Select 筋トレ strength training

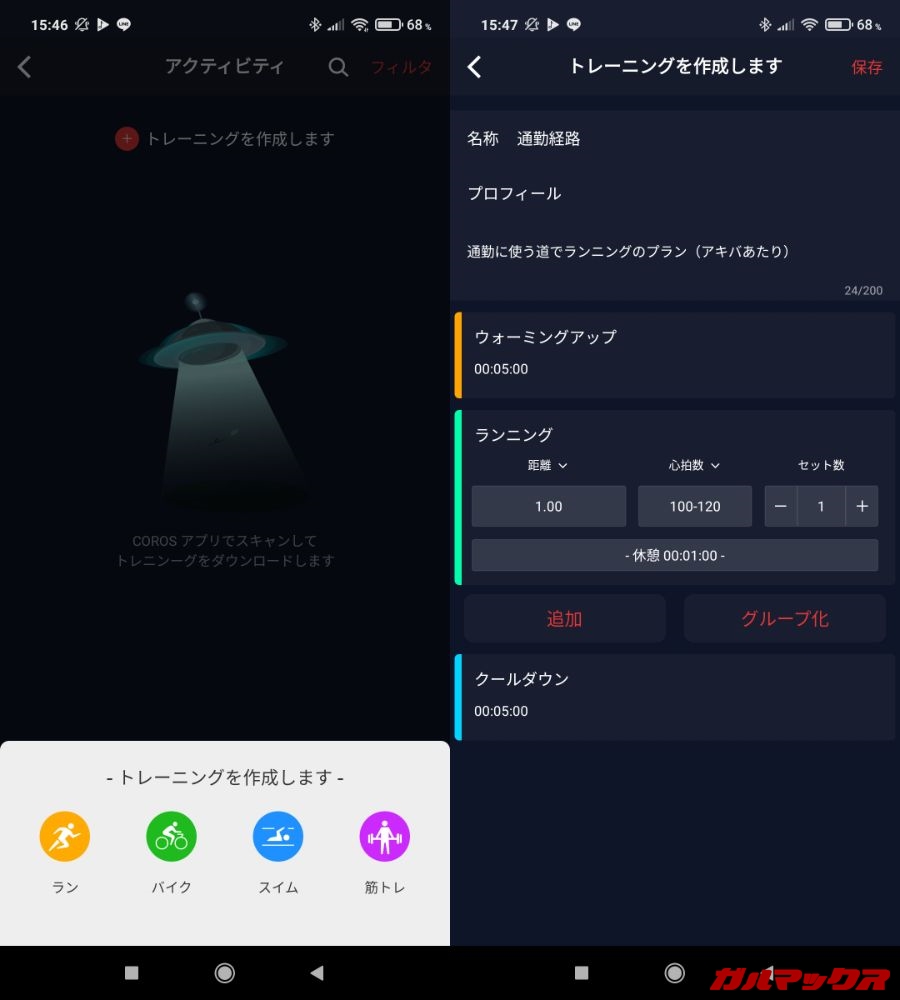coord(385,837)
